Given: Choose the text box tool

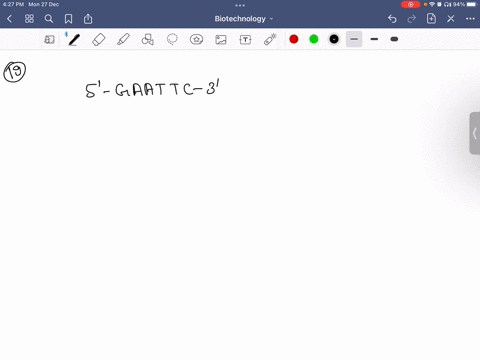Looking at the screenshot, I should tap(245, 40).
